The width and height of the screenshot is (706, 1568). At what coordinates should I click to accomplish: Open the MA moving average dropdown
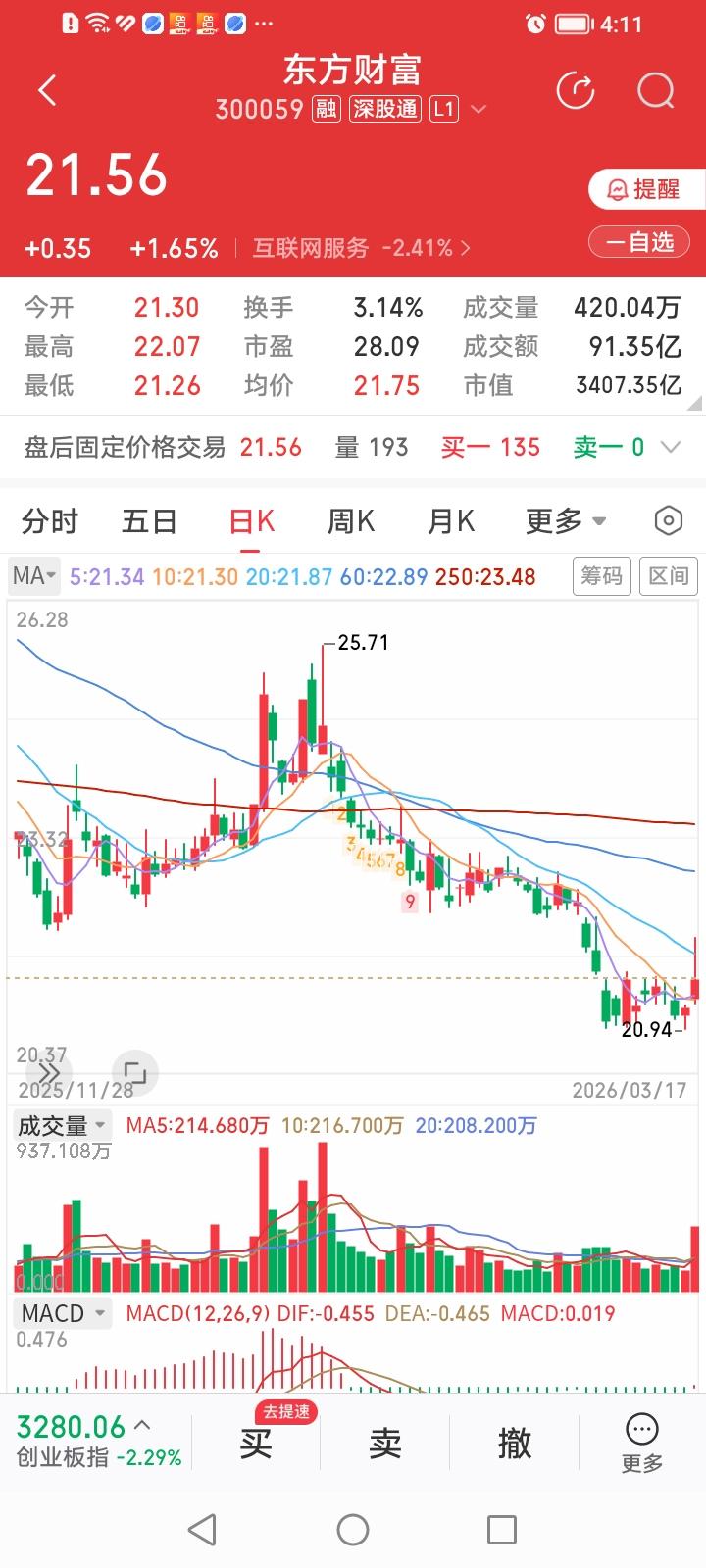33,576
